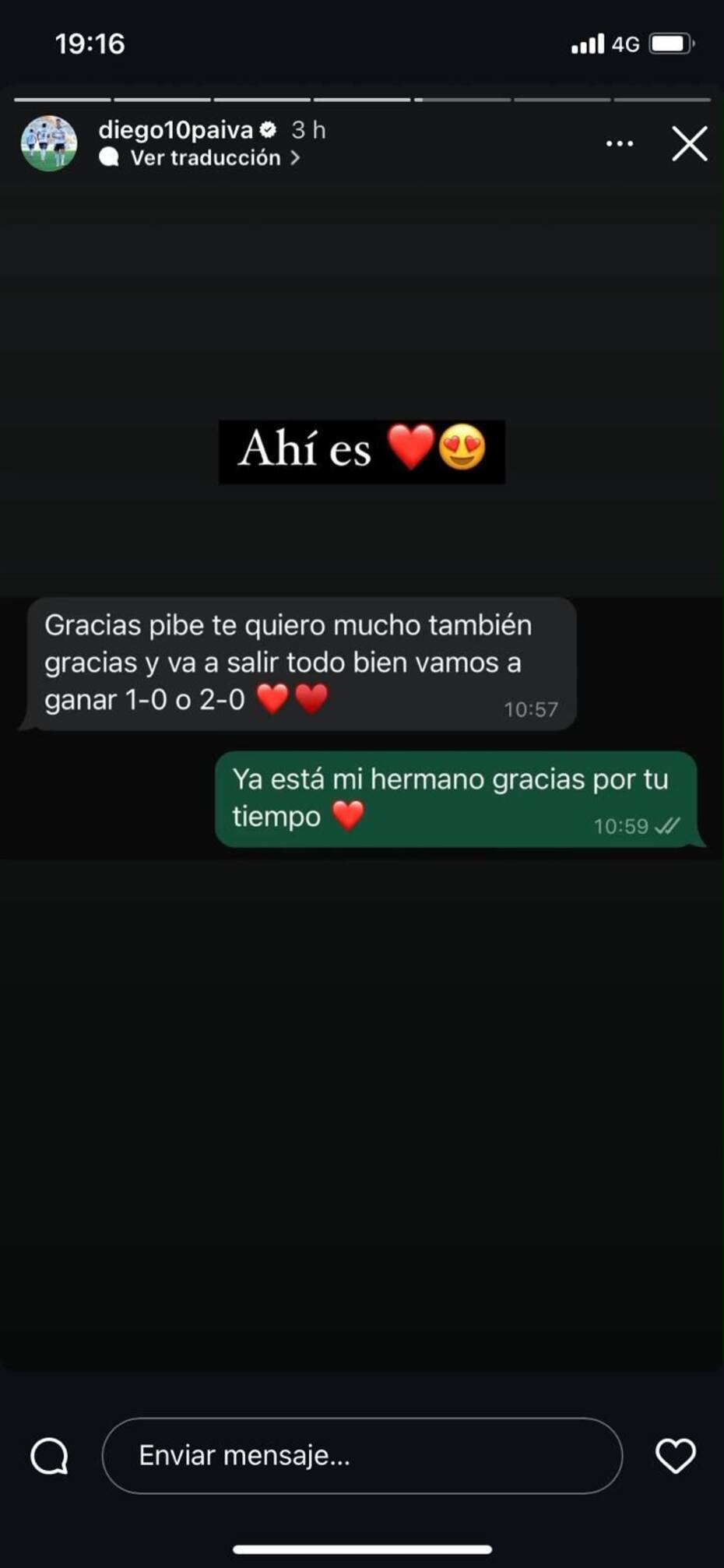Open diego10paiva's profile picture
Screen dimensions: 724x1568
[x=48, y=143]
